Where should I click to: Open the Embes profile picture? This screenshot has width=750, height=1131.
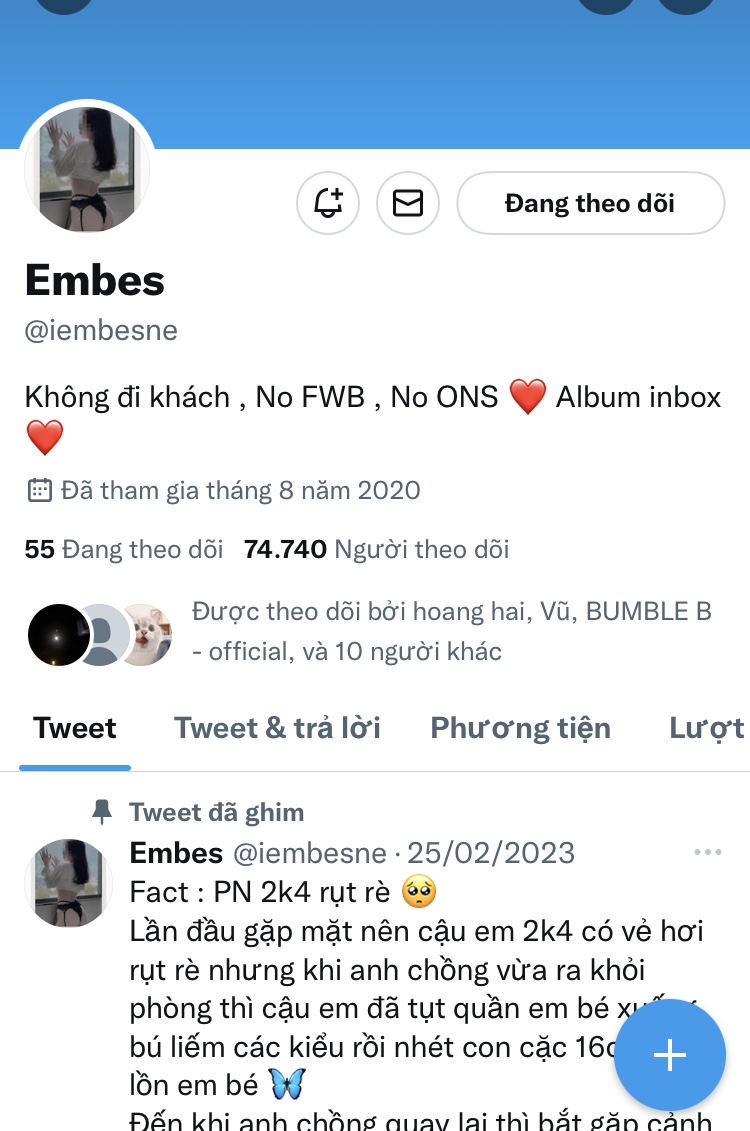coord(87,169)
